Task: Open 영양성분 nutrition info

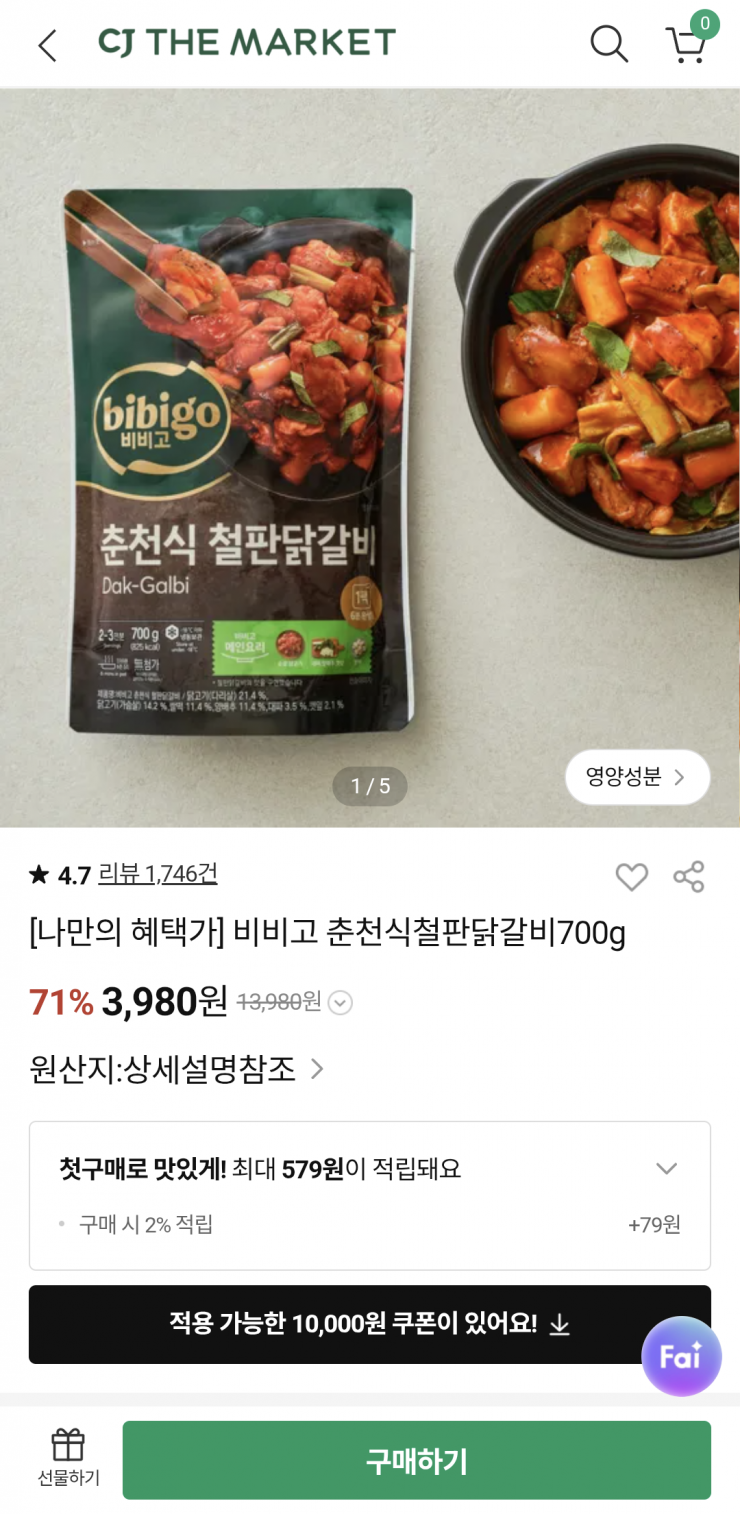Action: [x=637, y=777]
